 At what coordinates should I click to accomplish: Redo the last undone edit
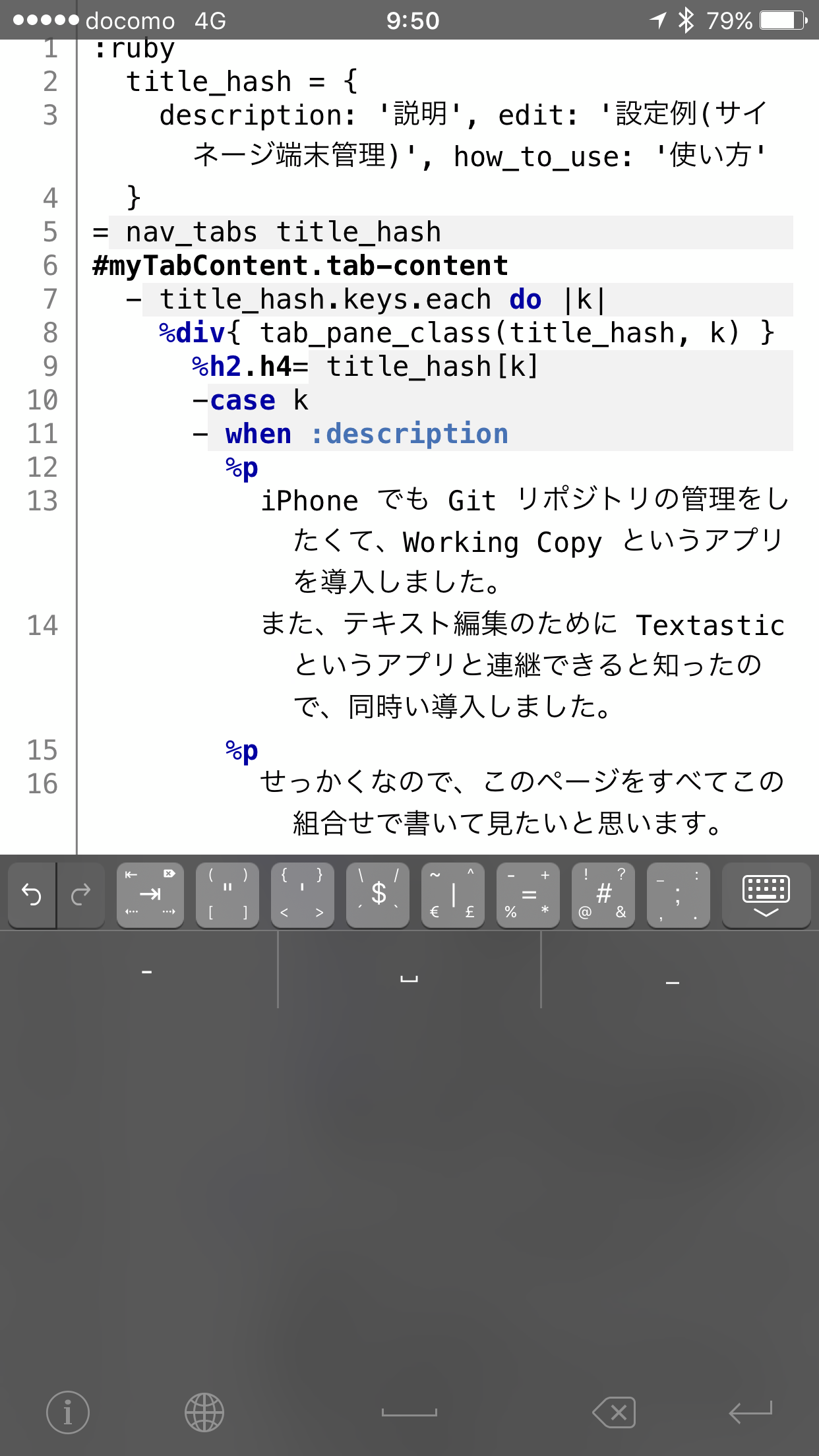point(80,895)
